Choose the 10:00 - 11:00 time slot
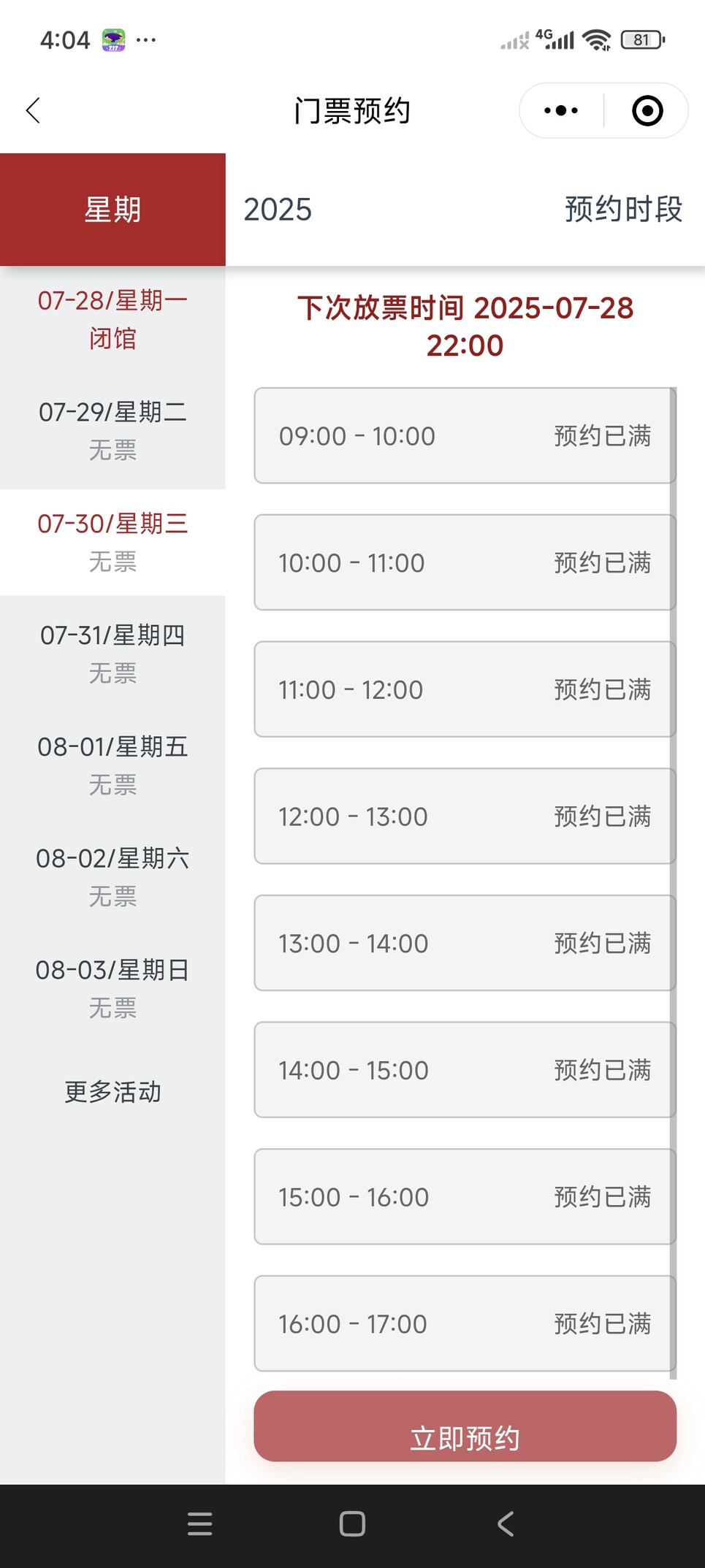The height and width of the screenshot is (1568, 705). click(465, 562)
